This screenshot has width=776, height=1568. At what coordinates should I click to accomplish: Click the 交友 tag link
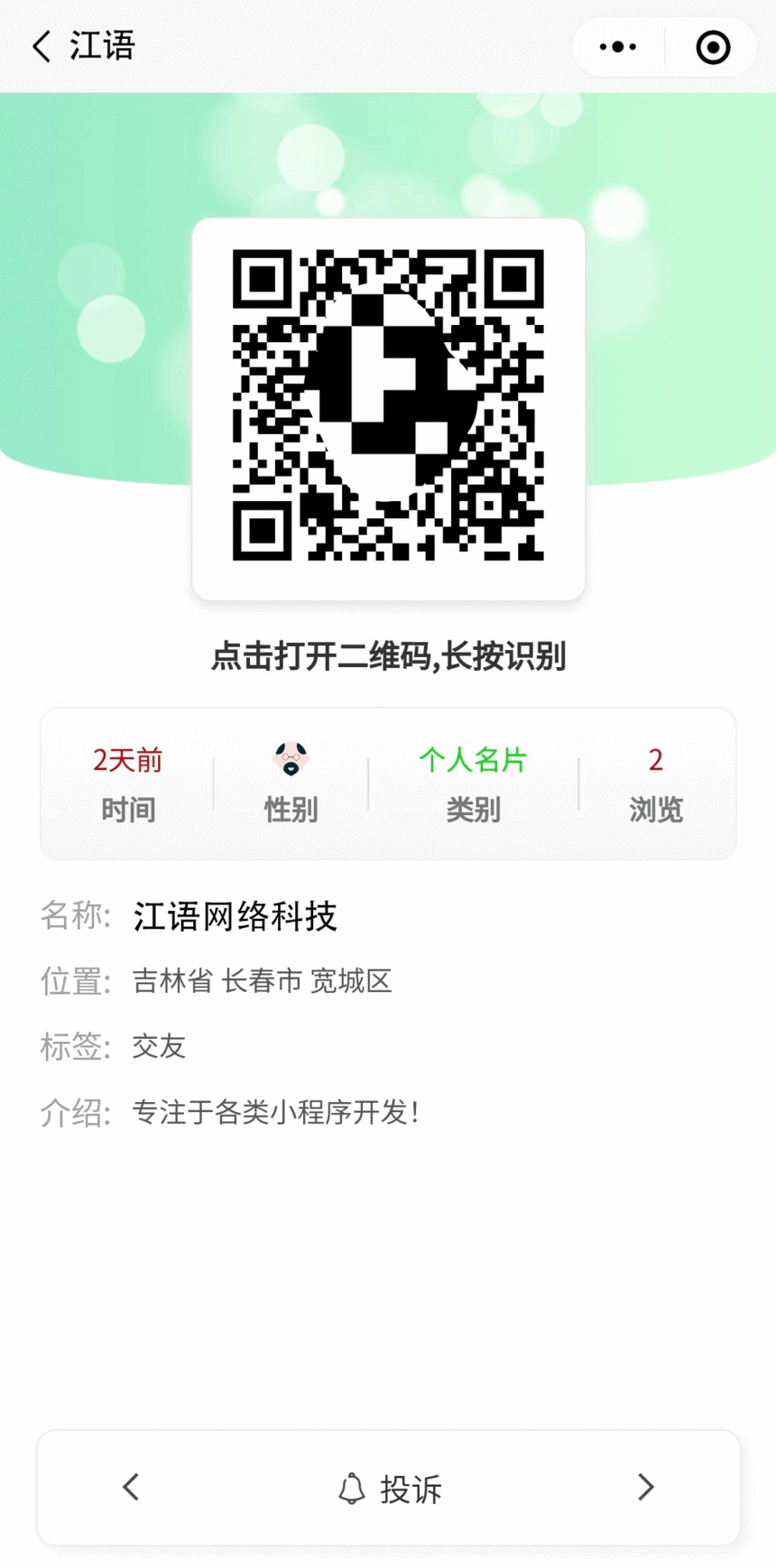[x=158, y=1047]
